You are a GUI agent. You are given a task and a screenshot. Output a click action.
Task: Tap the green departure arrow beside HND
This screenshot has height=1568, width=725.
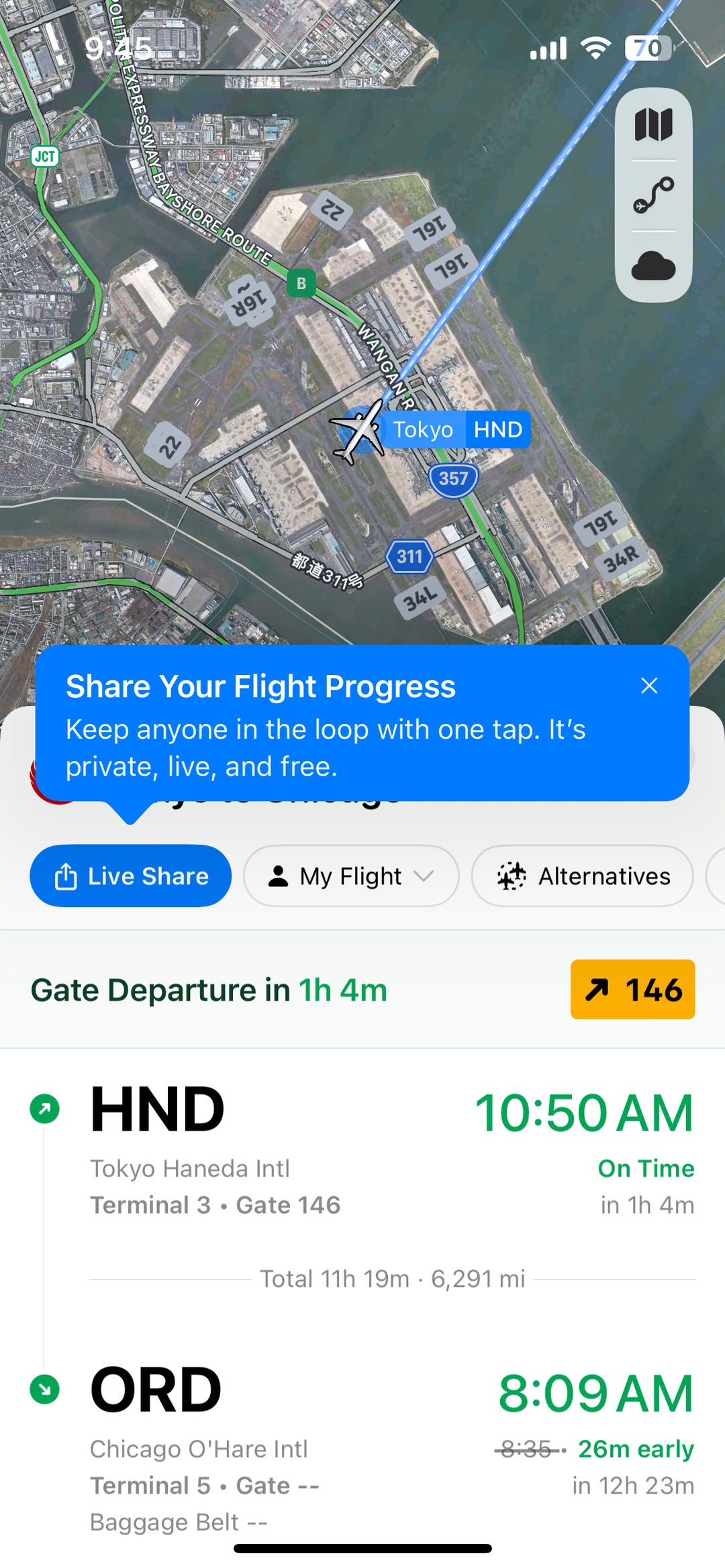(43, 1108)
